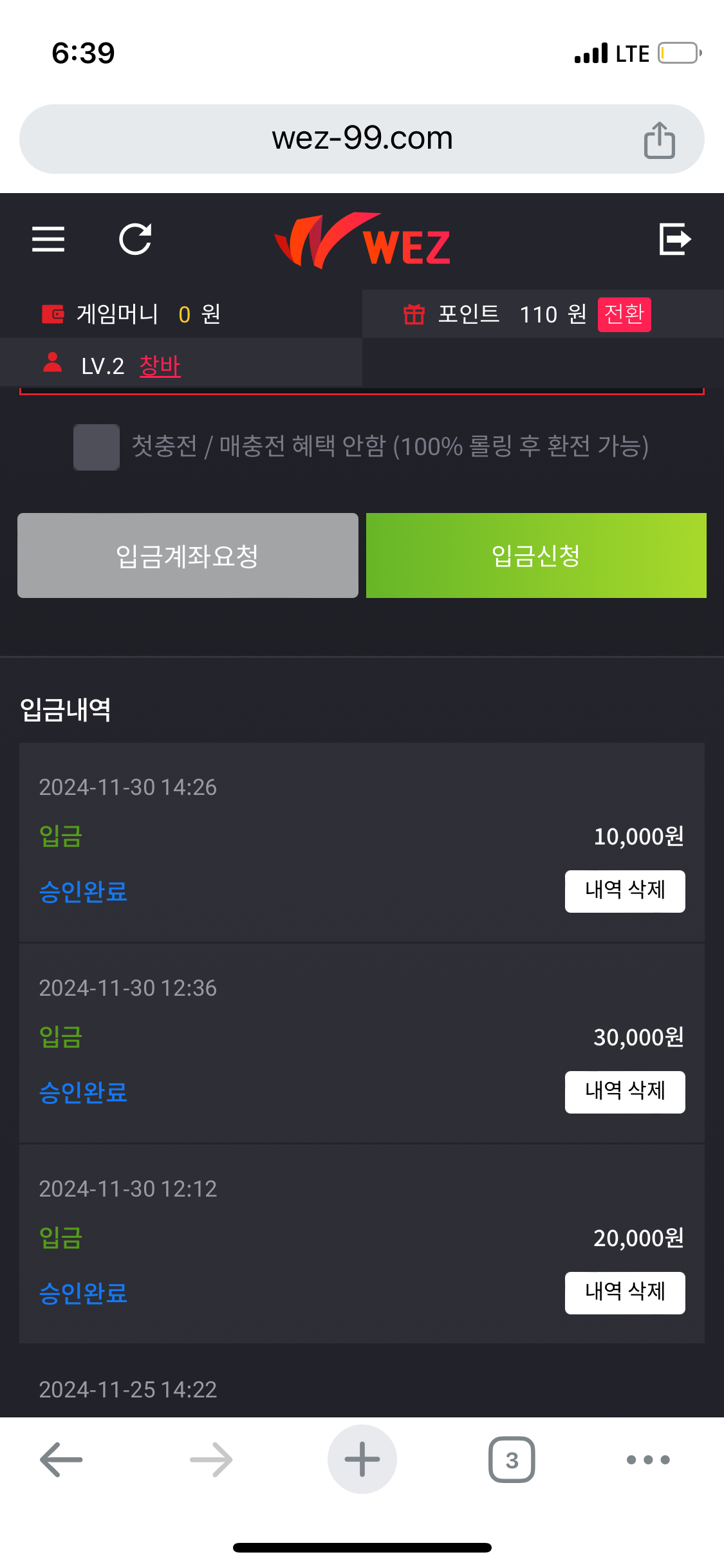Screen dimensions: 724x1568
Task: Go back to the previous page
Action: point(61,1459)
